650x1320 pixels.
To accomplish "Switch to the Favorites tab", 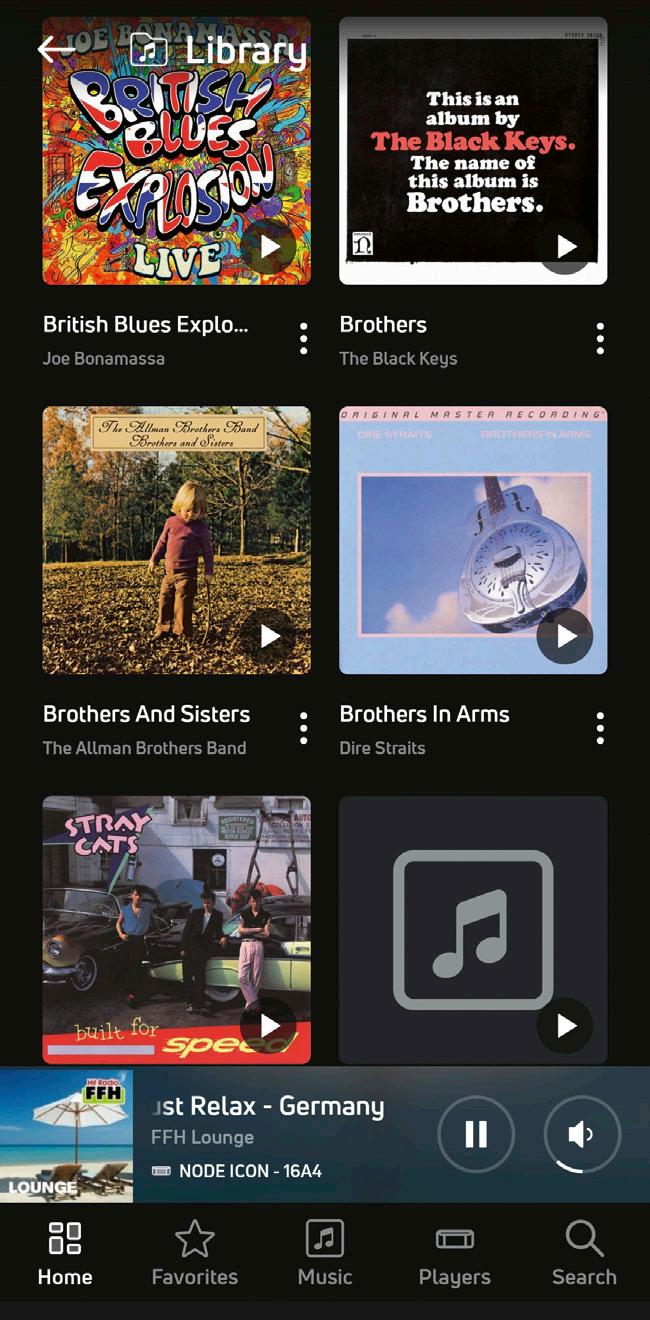I will [195, 1253].
